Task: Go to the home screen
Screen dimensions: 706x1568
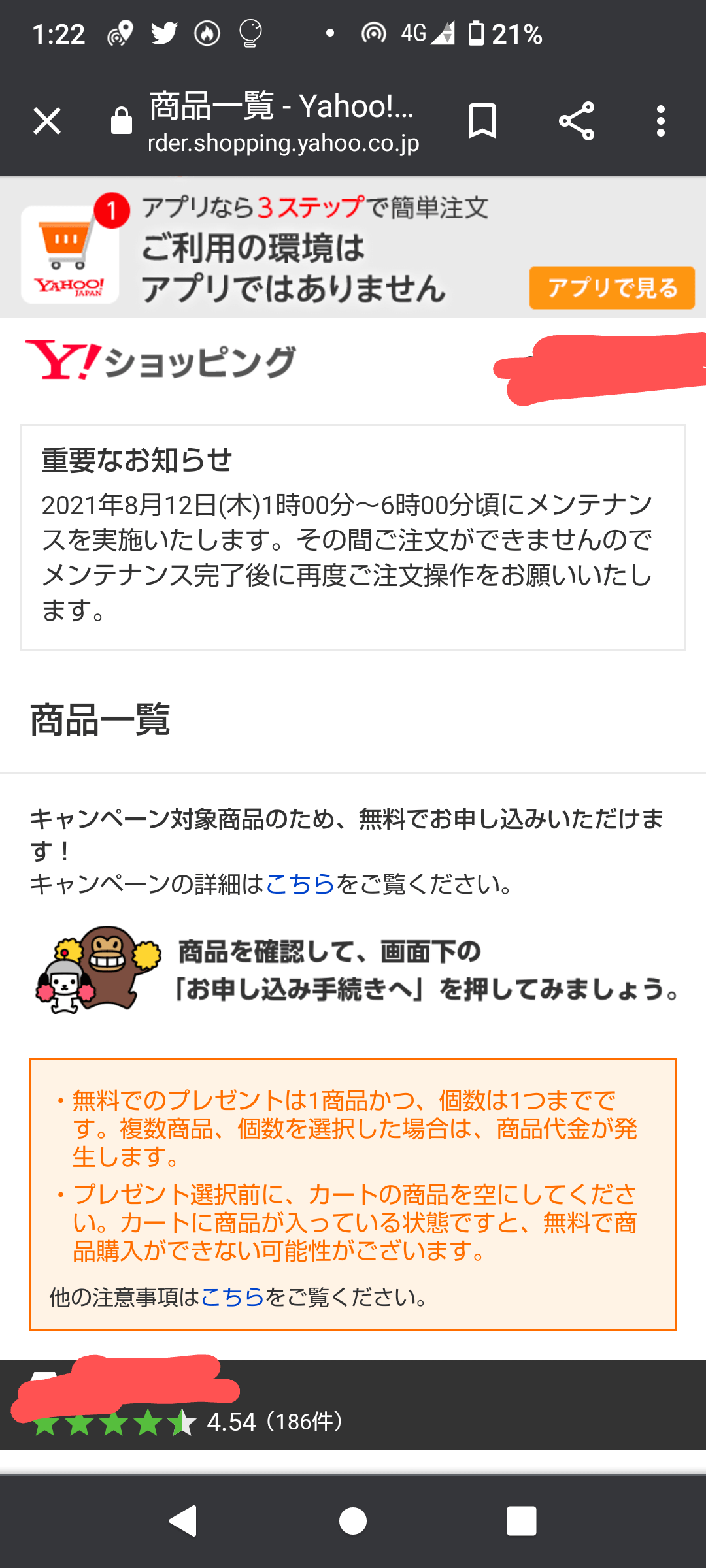Action: tap(353, 1520)
